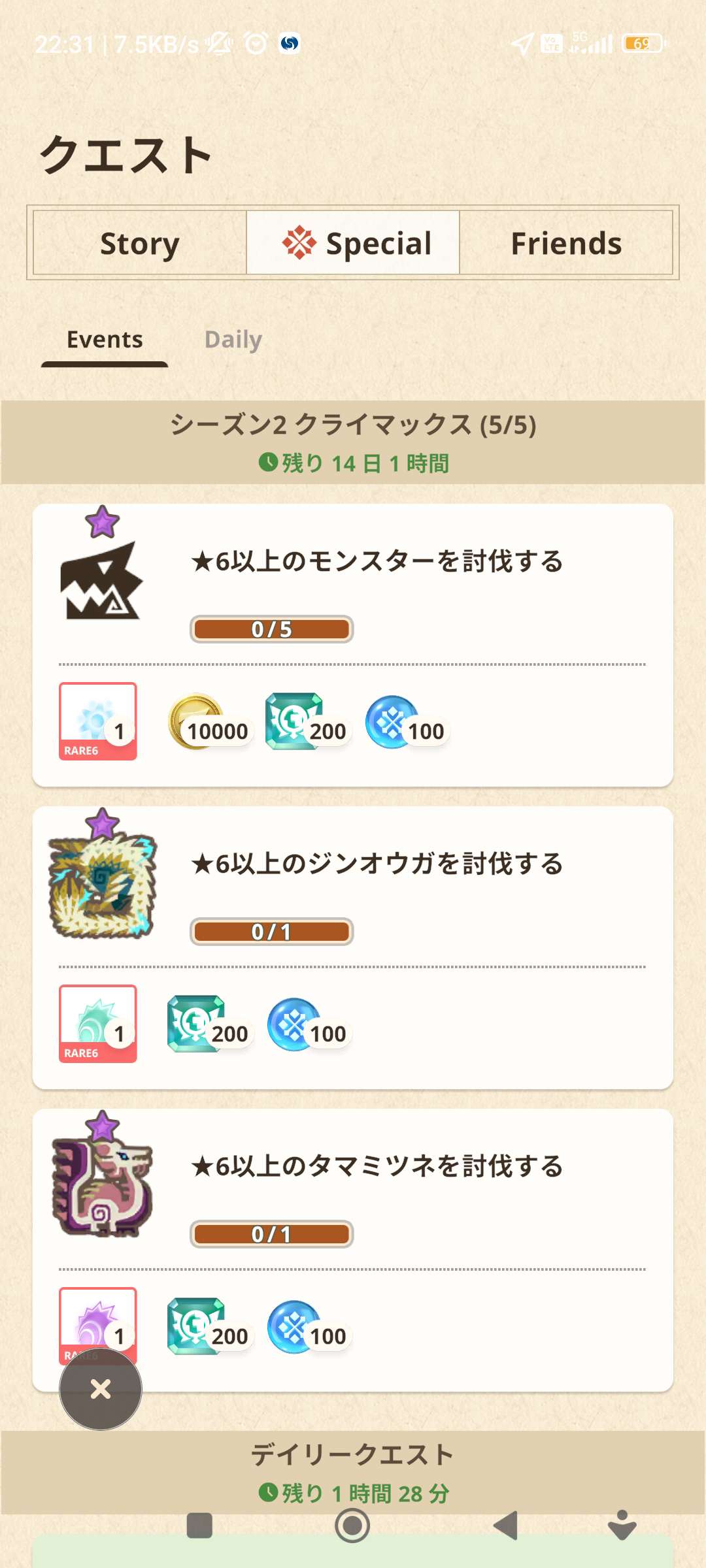This screenshot has height=1568, width=706.
Task: Tap the system back button
Action: [506, 1526]
